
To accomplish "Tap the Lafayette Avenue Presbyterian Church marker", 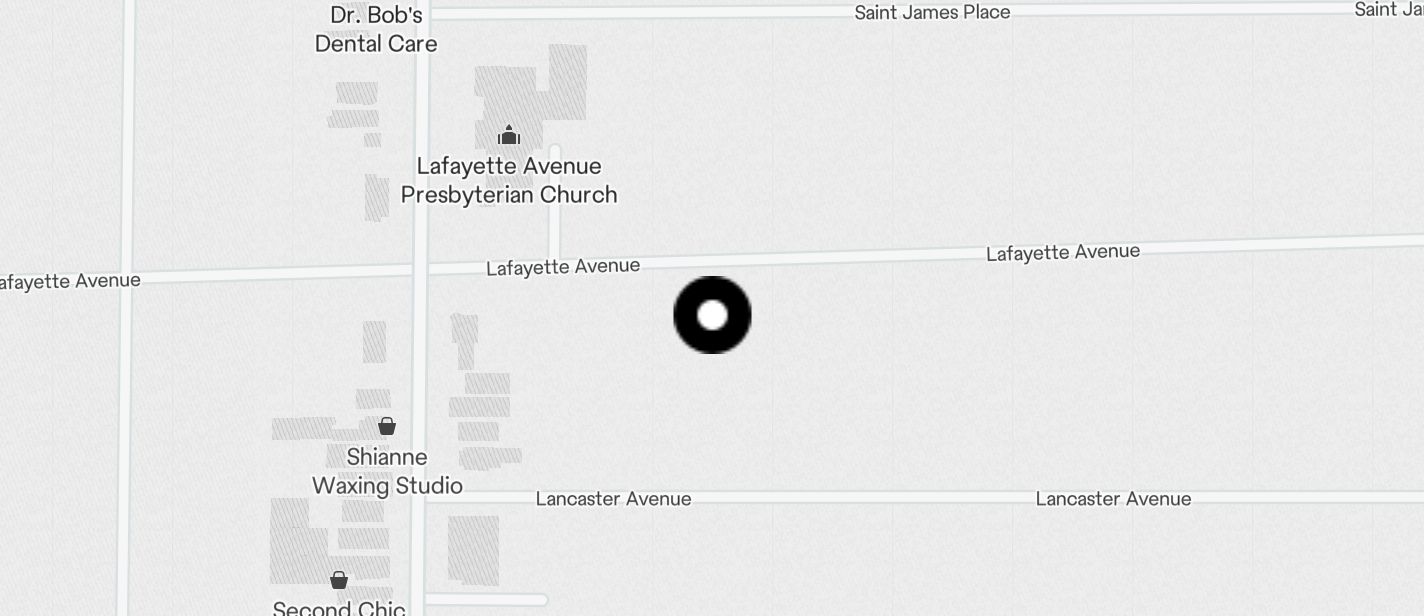I will point(509,135).
